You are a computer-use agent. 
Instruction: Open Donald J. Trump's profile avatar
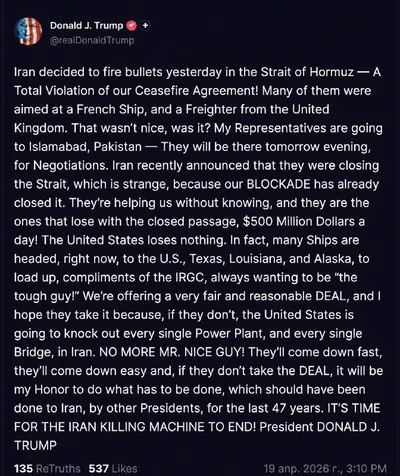coord(28,32)
